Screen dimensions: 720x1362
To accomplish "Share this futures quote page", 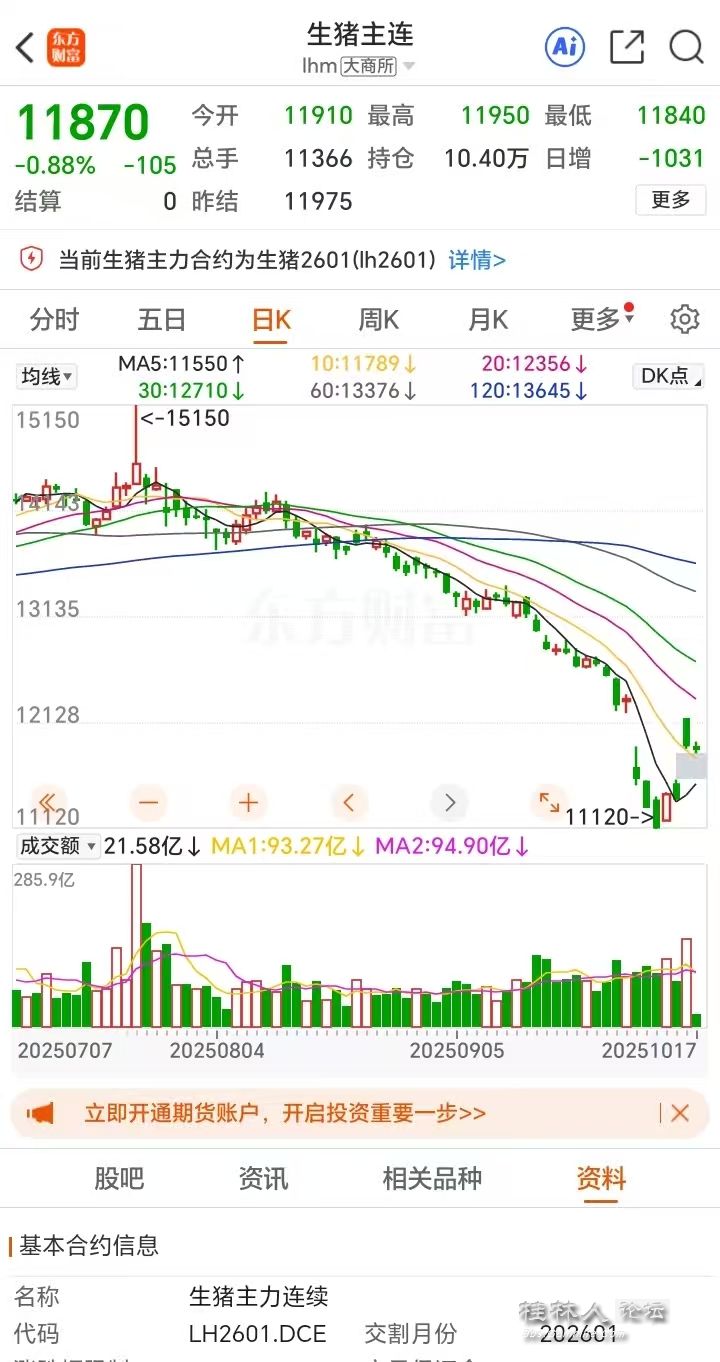I will 627,47.
